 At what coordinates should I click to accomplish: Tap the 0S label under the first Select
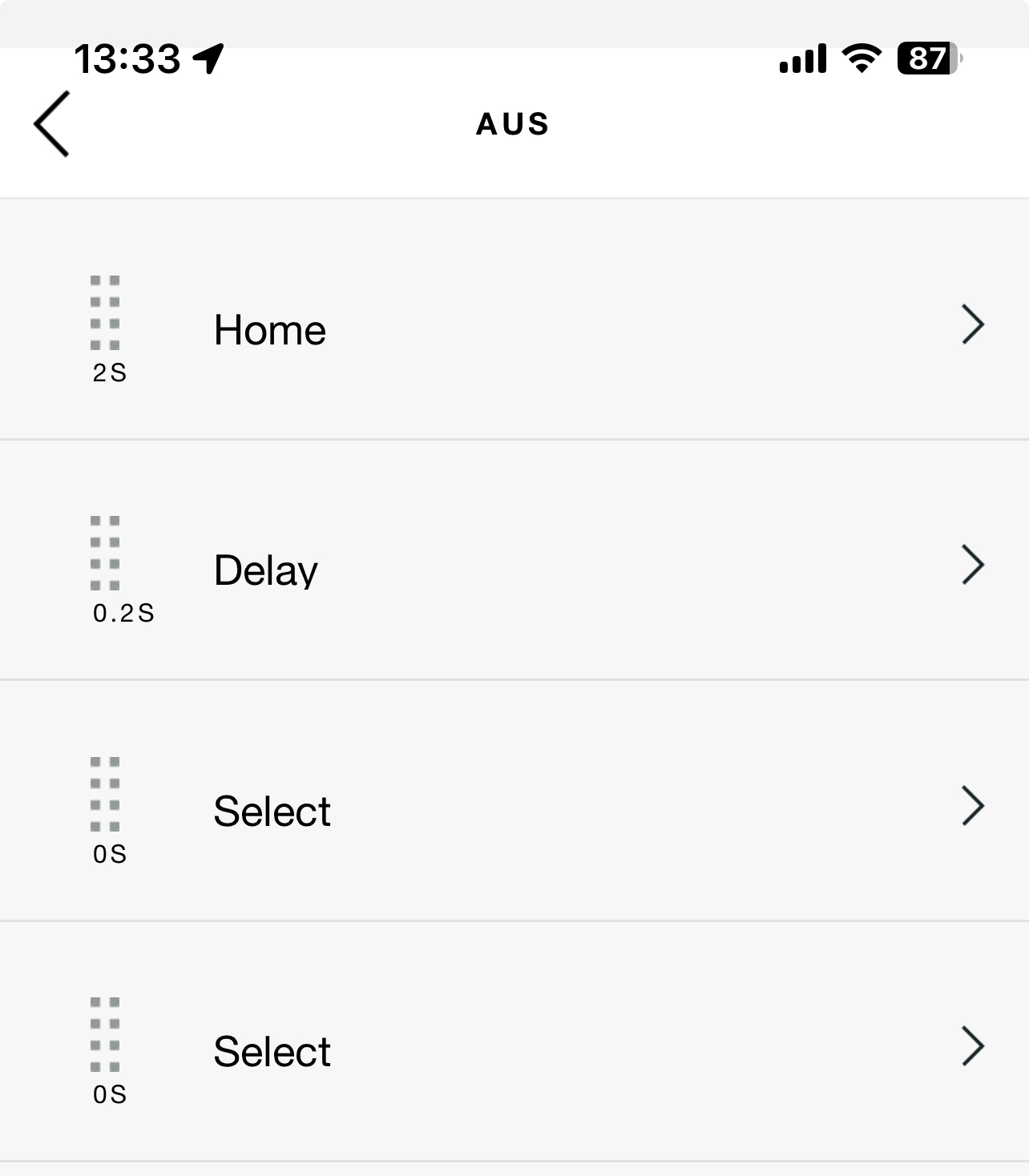[x=109, y=855]
